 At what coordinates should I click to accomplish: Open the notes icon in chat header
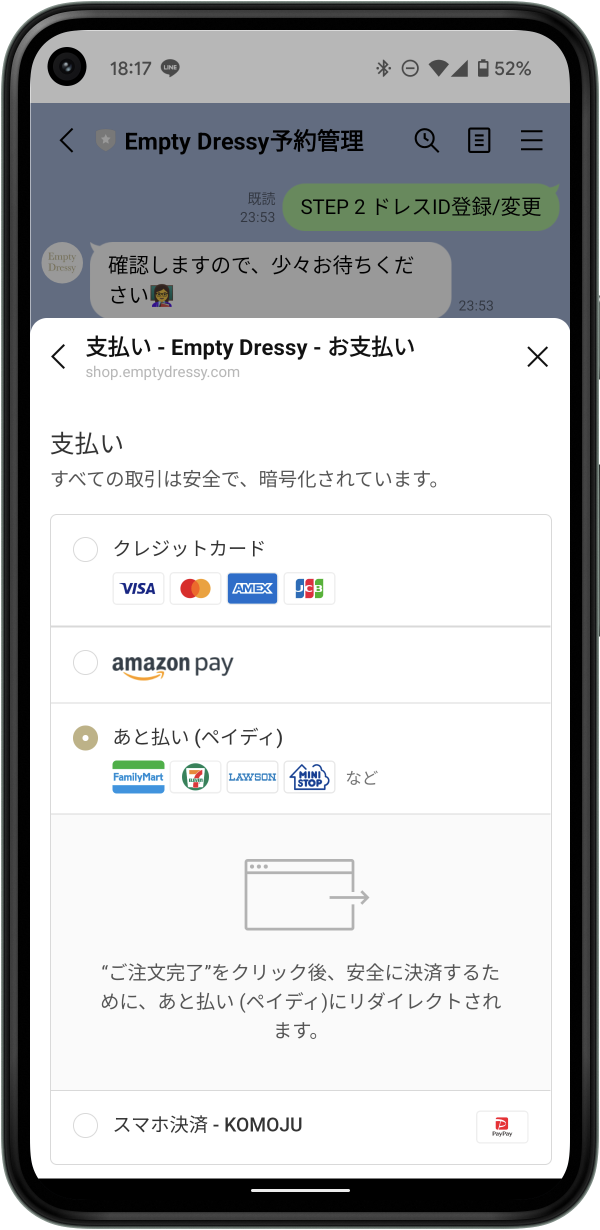click(480, 140)
